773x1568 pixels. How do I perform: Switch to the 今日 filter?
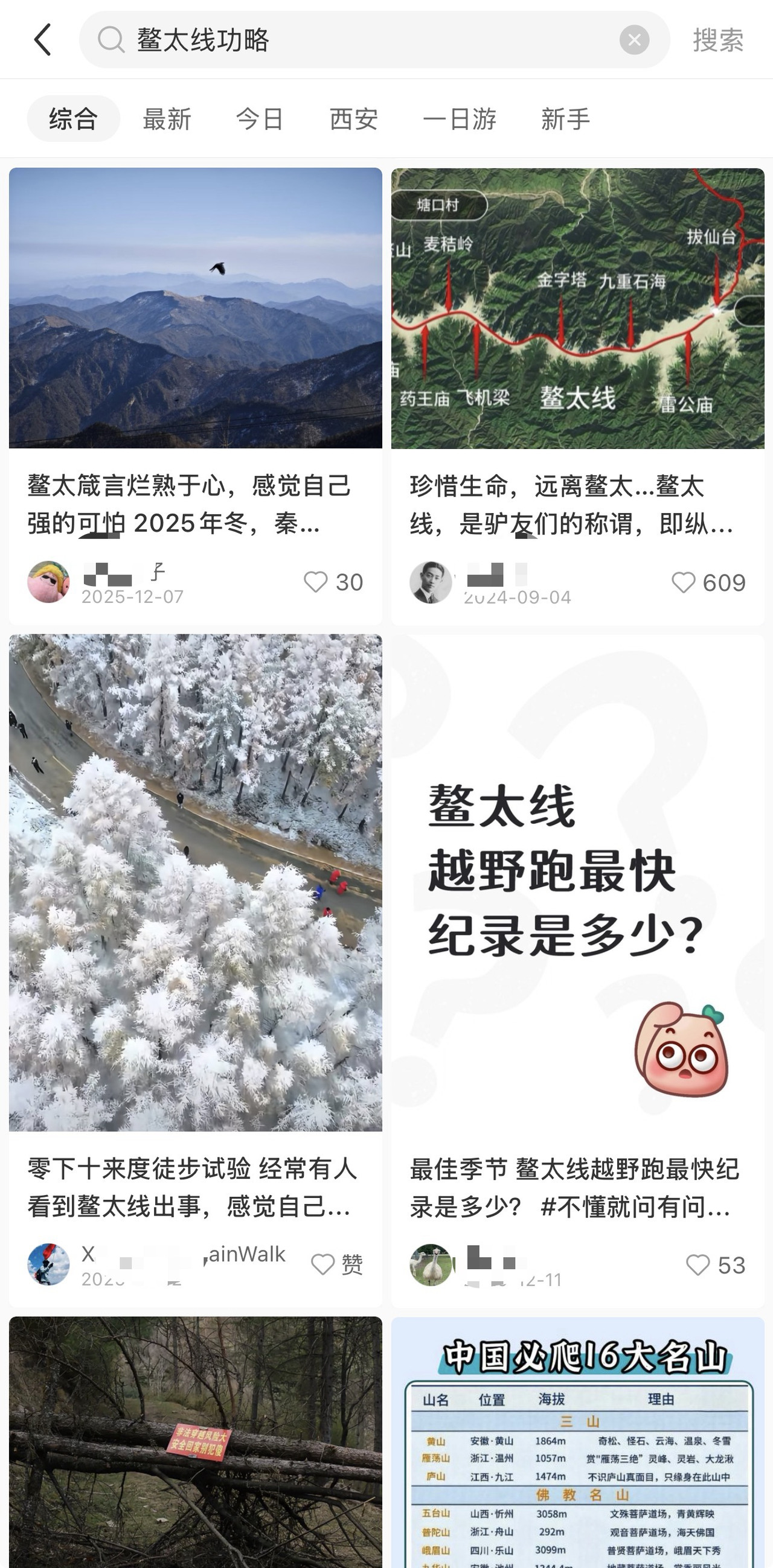click(260, 119)
